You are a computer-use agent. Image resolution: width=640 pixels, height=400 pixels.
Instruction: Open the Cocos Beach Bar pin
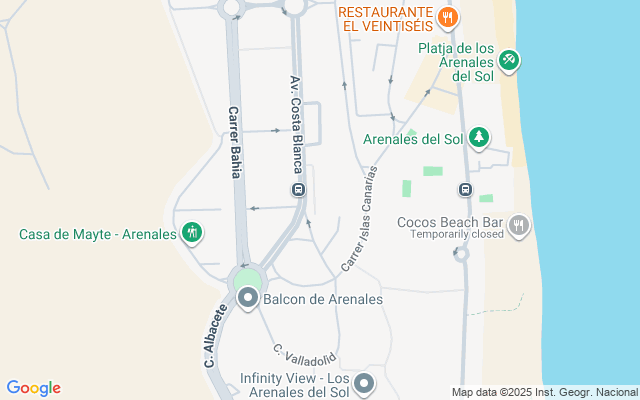click(x=517, y=224)
